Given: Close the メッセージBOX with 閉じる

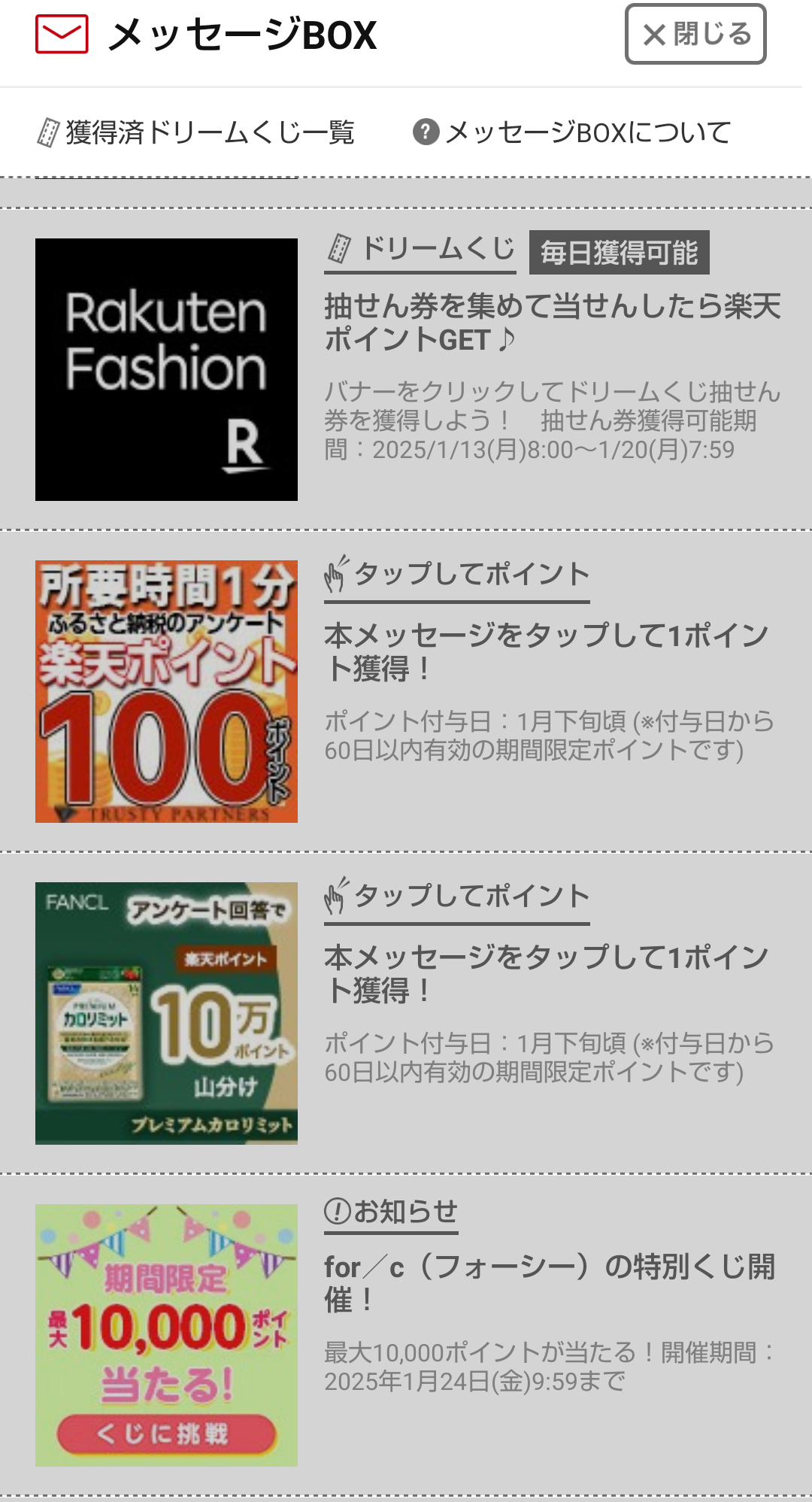Looking at the screenshot, I should click(695, 34).
